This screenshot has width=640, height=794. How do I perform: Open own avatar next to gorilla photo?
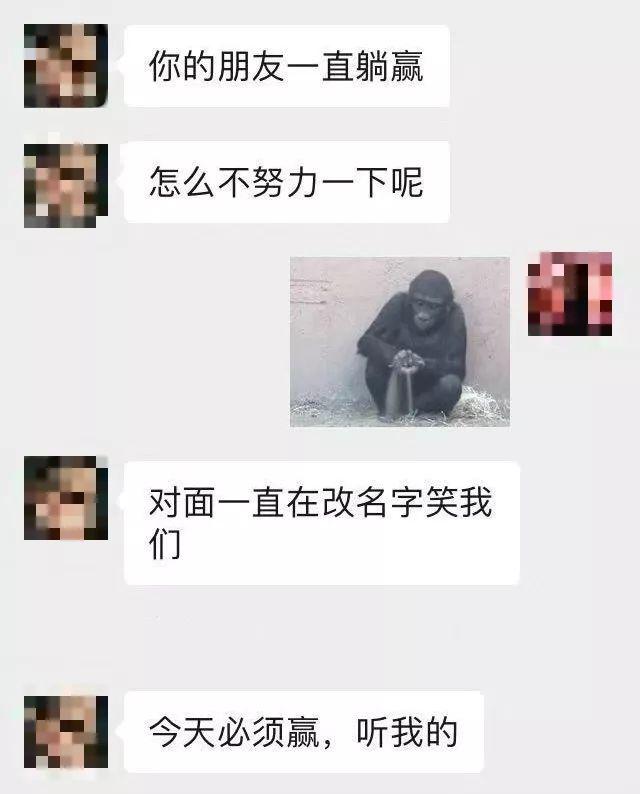[569, 293]
